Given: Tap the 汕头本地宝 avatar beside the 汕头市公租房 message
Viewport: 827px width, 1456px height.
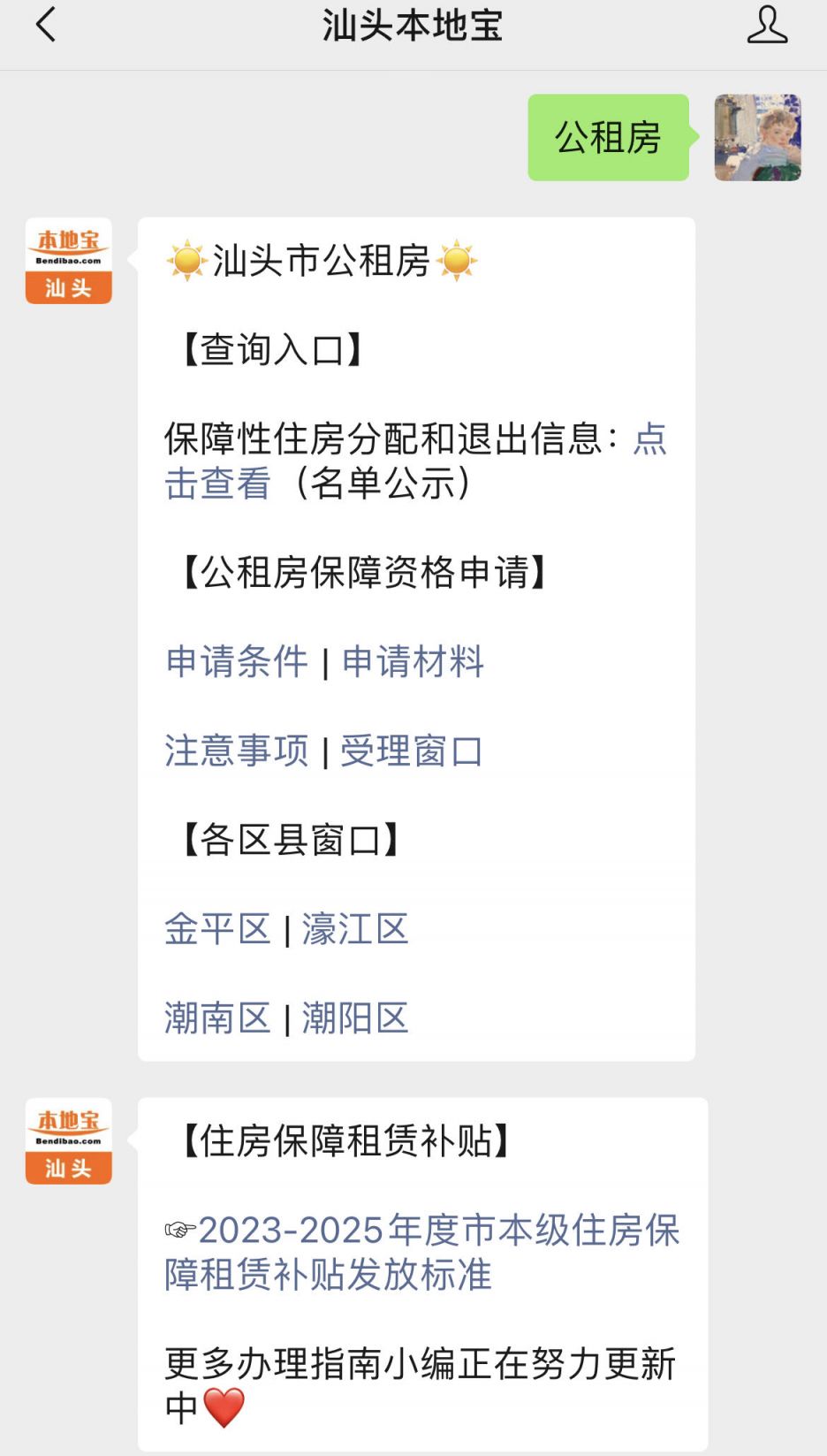Looking at the screenshot, I should click(69, 261).
